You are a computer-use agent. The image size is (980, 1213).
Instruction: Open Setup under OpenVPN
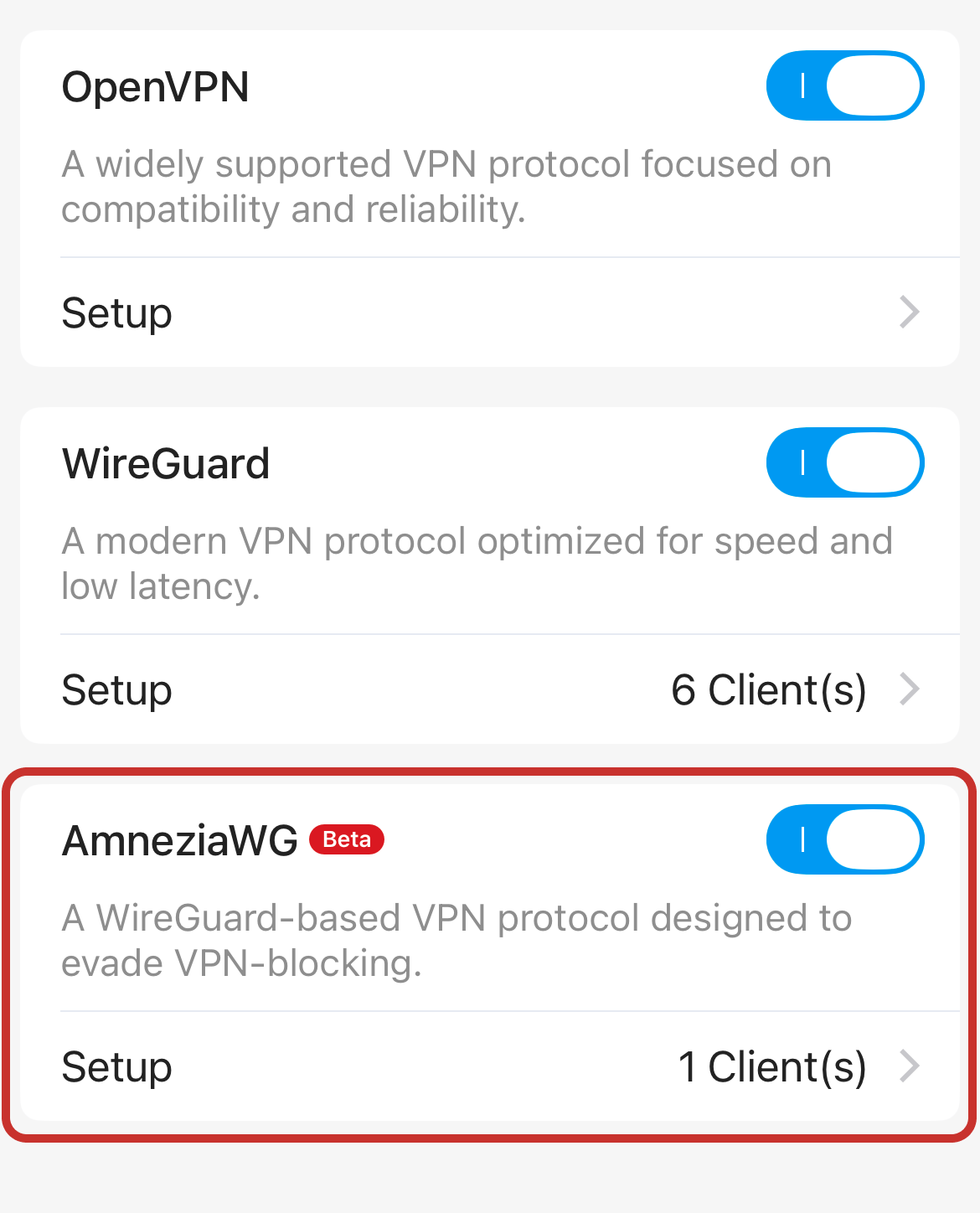tap(490, 312)
